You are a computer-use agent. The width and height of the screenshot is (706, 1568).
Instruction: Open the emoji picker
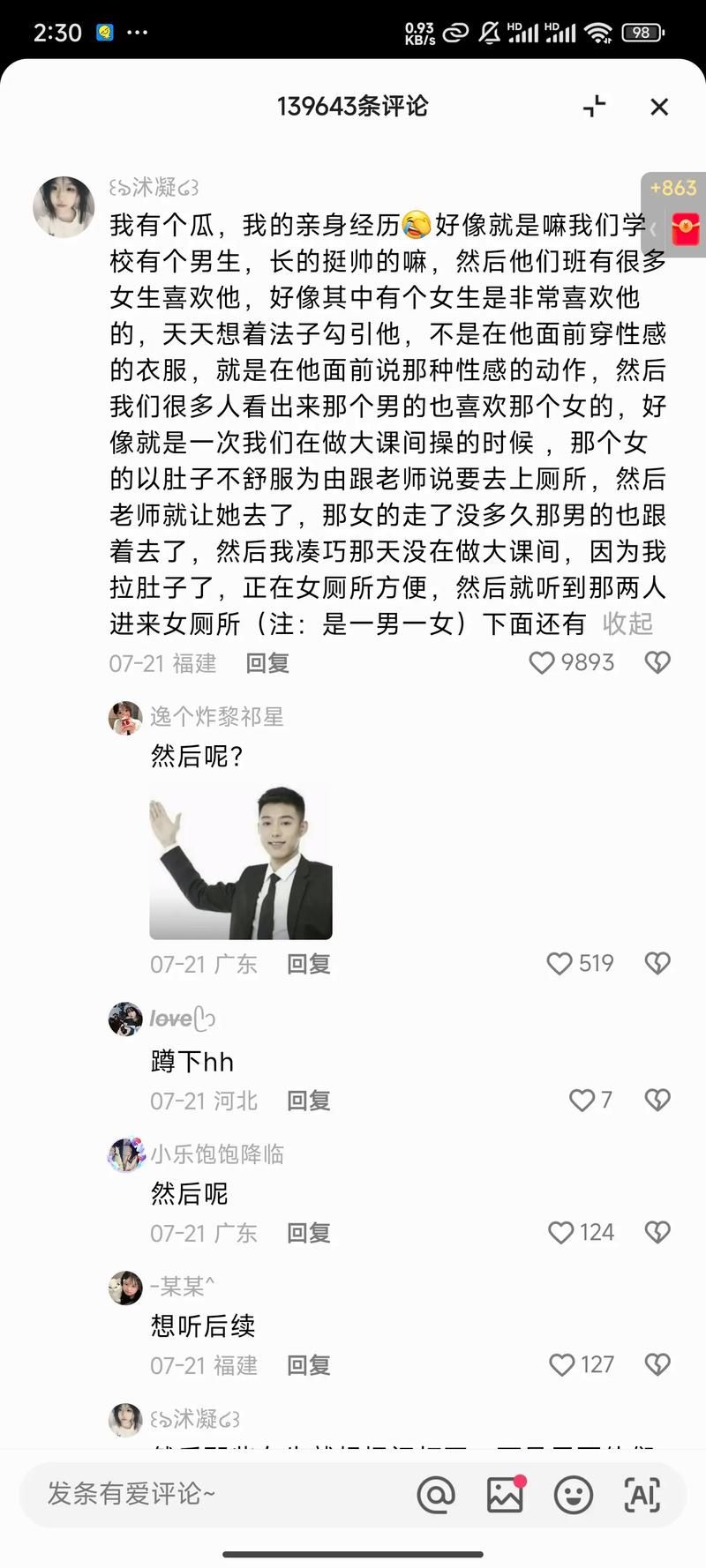[574, 1494]
